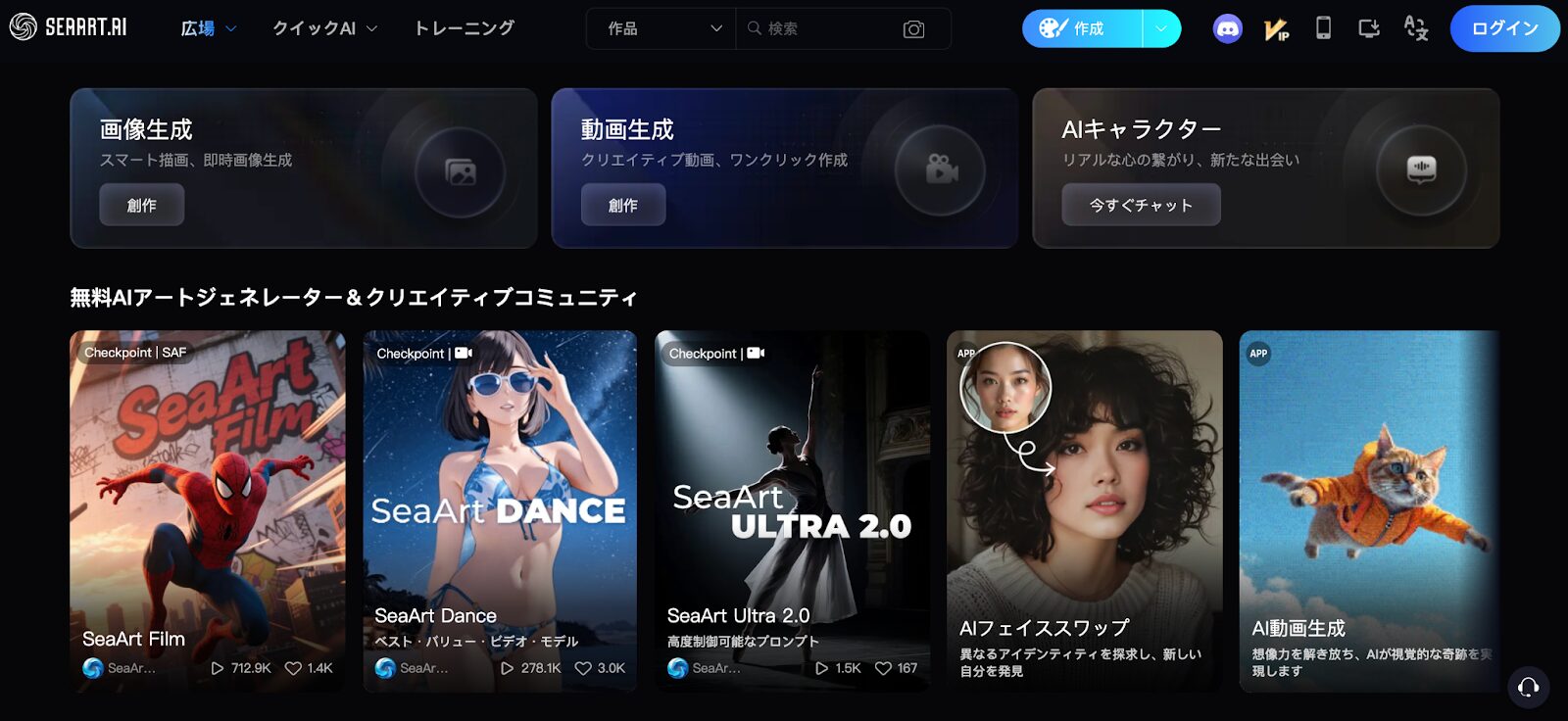Start creating under 動画生成
Image resolution: width=1568 pixels, height=721 pixels.
[622, 205]
